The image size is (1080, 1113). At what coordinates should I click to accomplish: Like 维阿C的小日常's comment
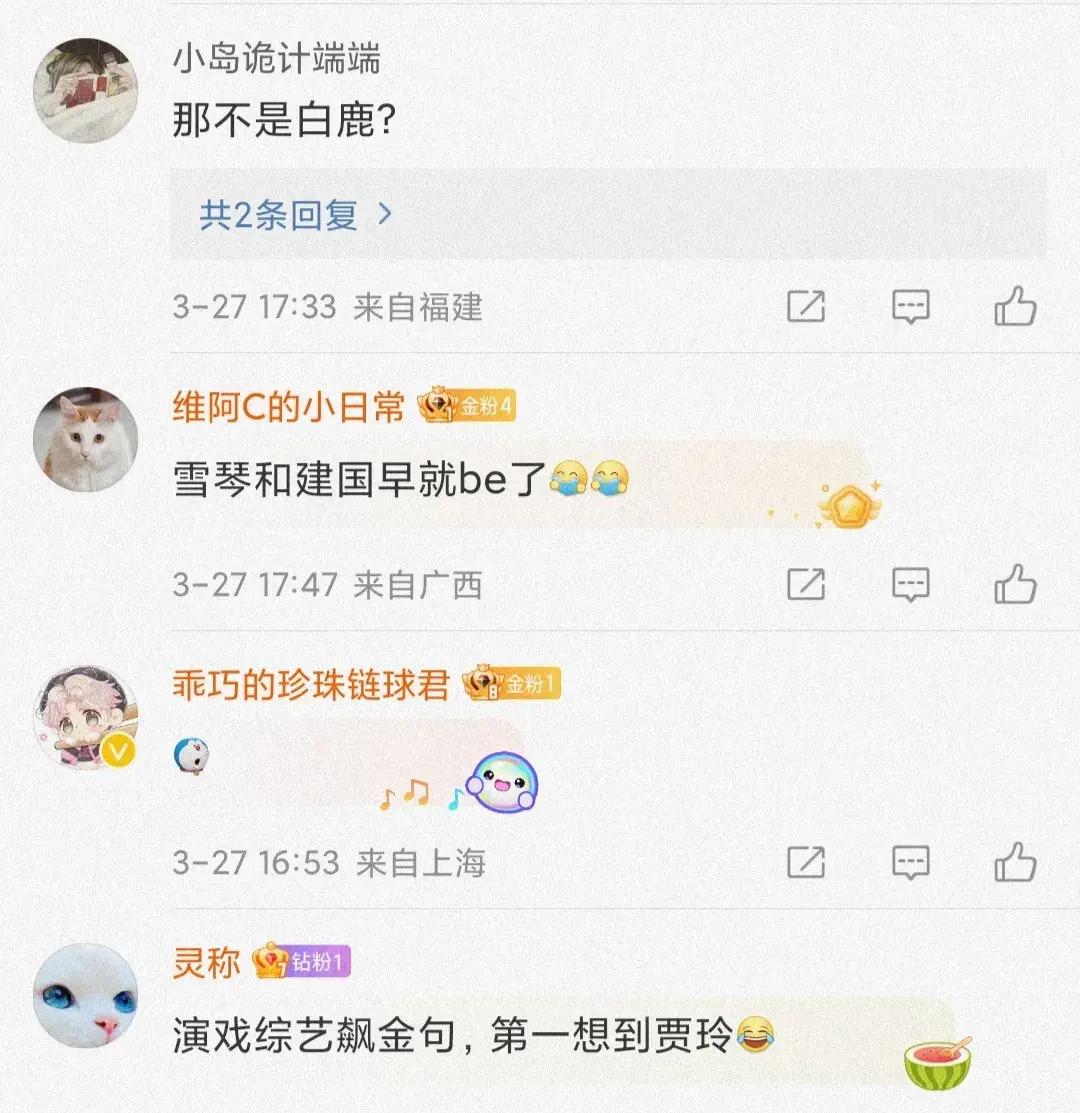1014,584
